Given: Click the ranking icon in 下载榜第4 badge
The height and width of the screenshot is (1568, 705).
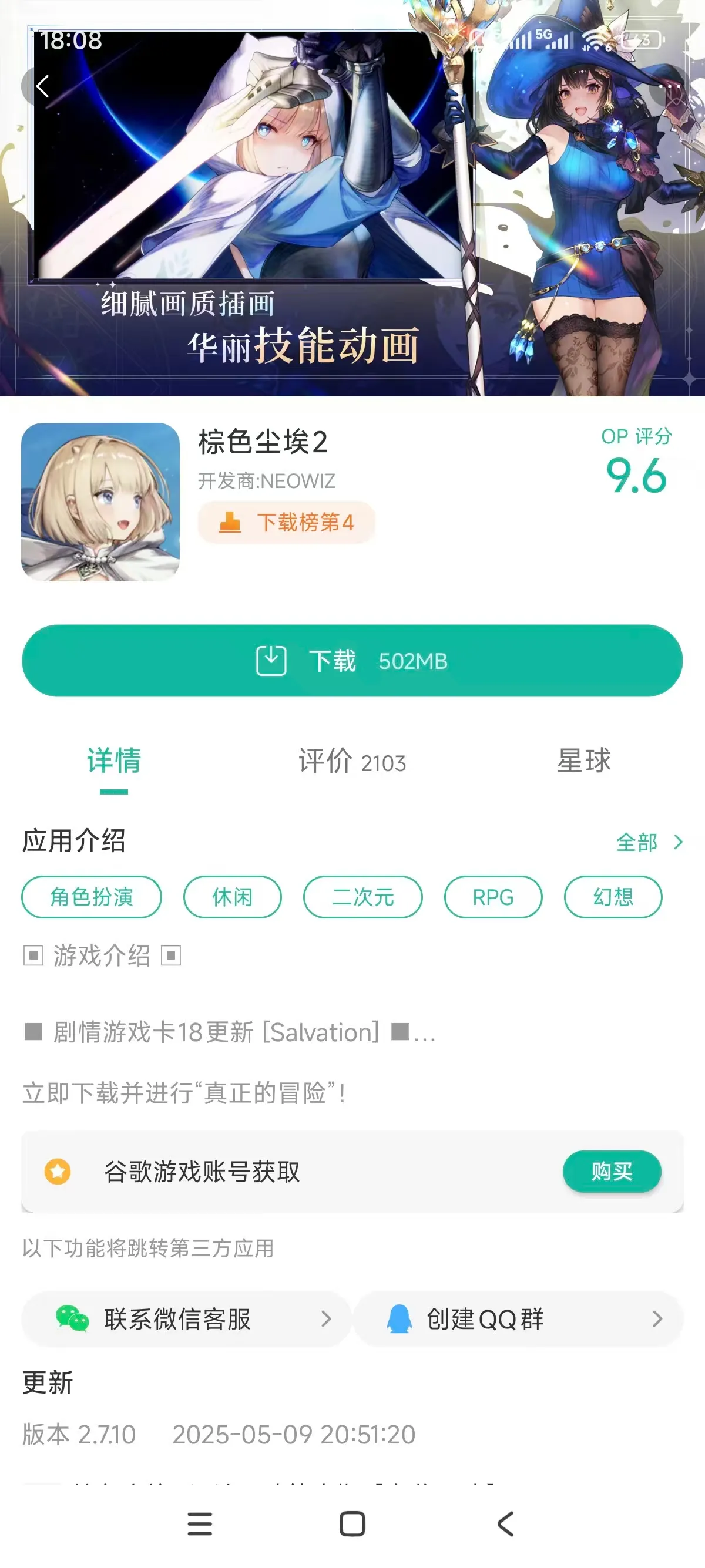Looking at the screenshot, I should click(230, 522).
